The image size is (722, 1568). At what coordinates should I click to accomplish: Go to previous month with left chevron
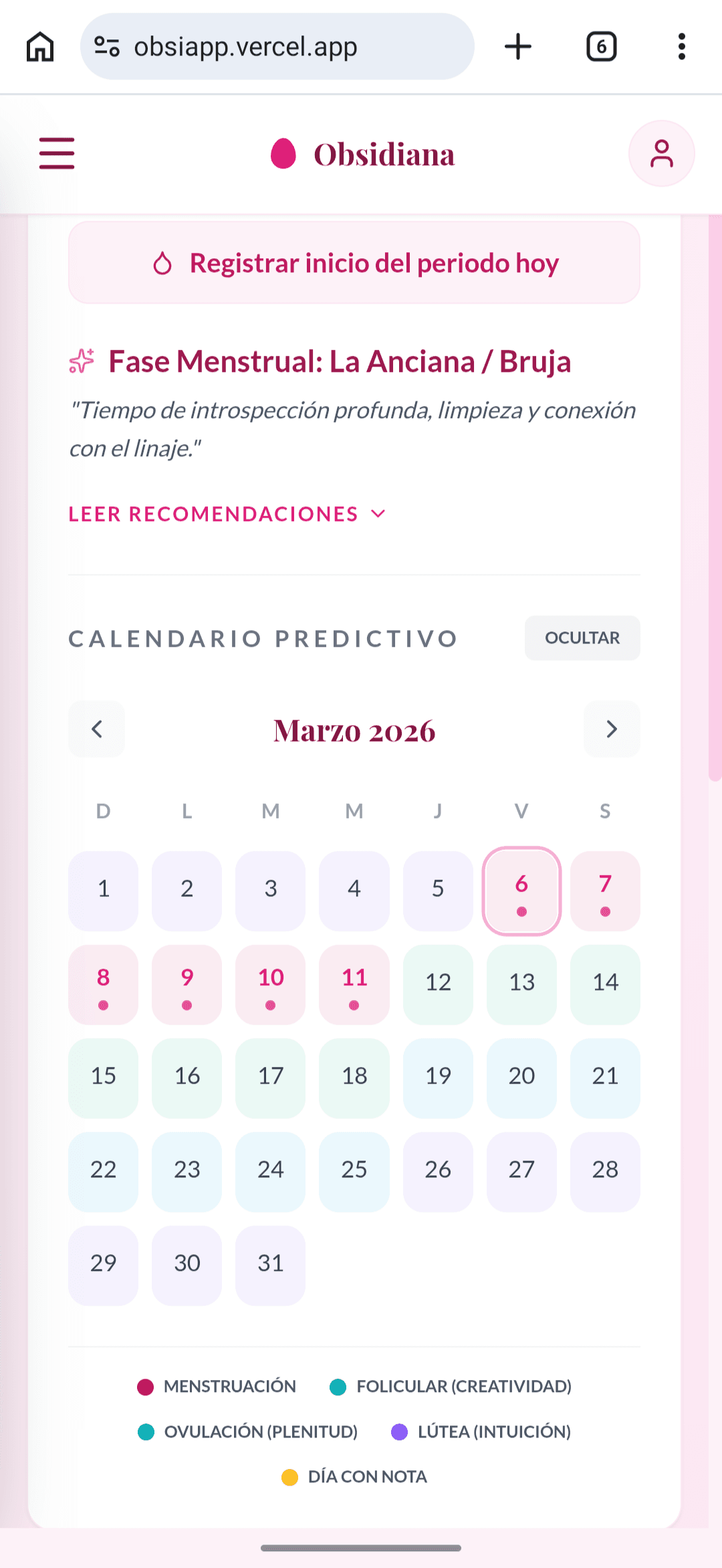[x=96, y=729]
